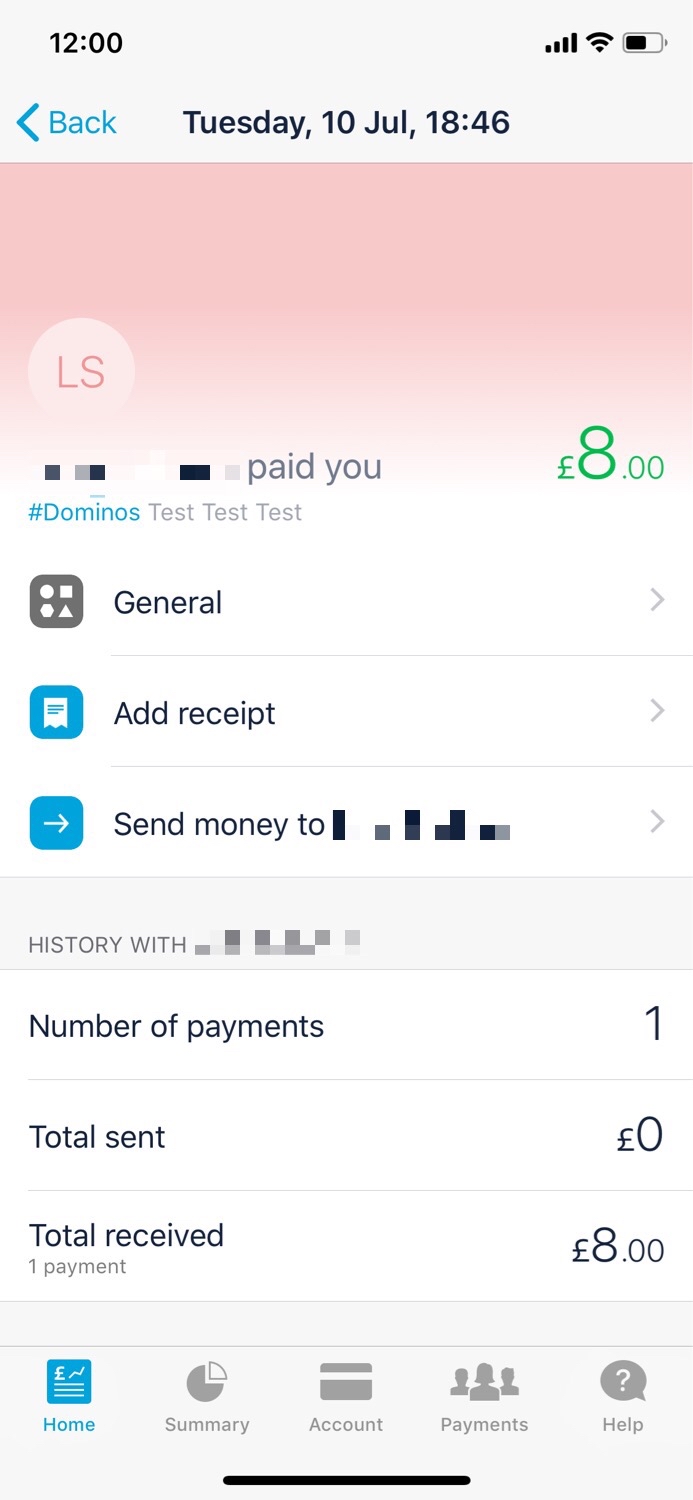Open the Account tab
The height and width of the screenshot is (1500, 693).
coord(346,1397)
